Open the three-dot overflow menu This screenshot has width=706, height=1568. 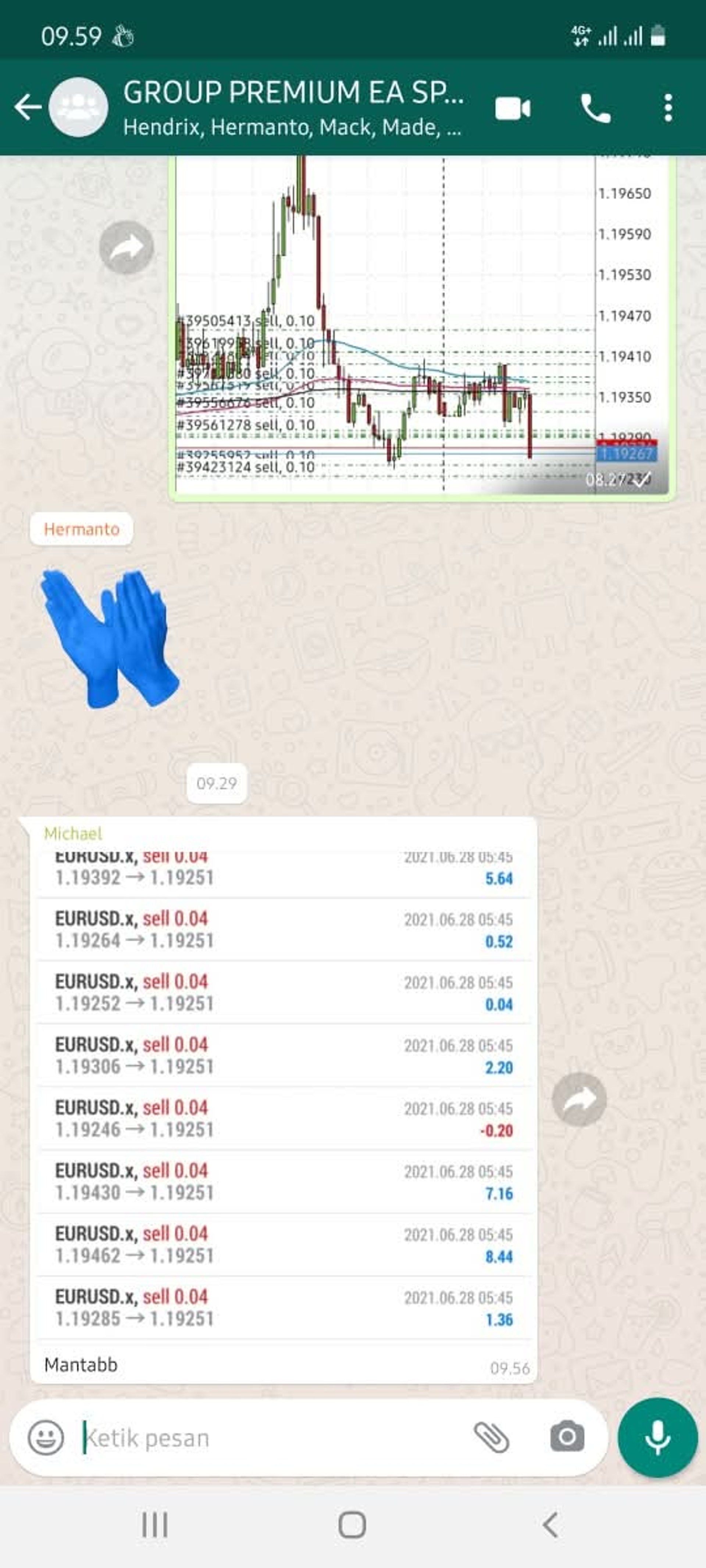point(668,108)
